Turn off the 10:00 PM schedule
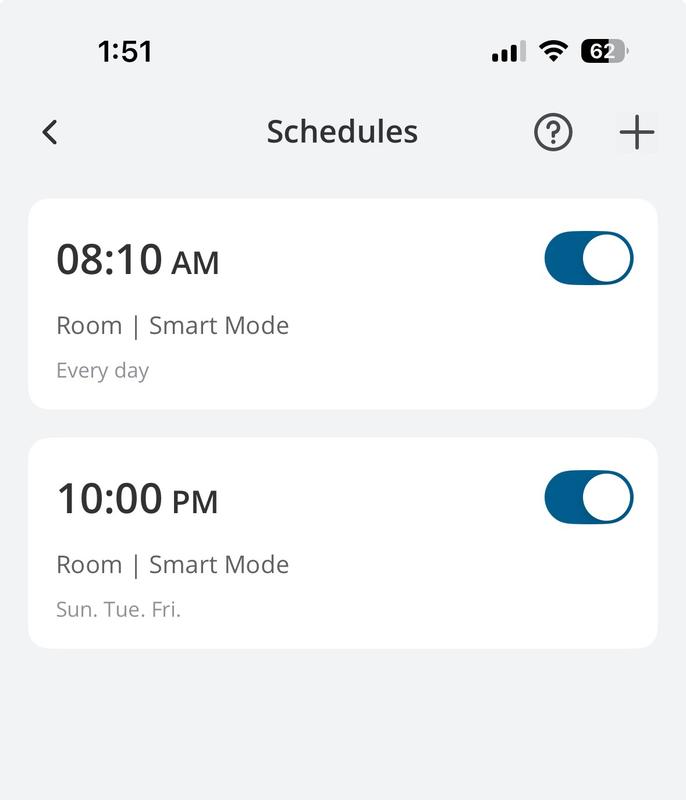Screen dimensions: 686x800 point(589,498)
